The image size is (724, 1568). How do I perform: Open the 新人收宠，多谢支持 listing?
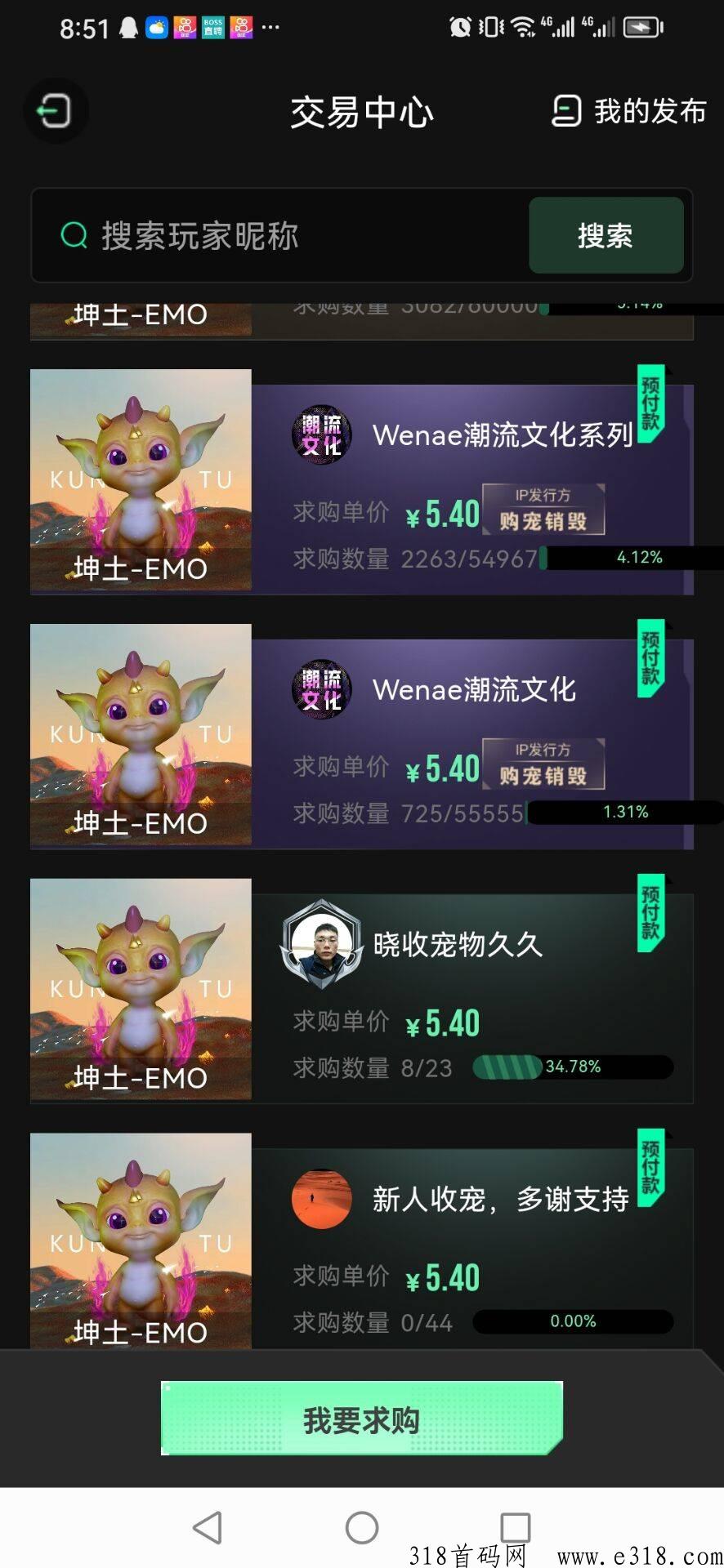[x=362, y=1241]
